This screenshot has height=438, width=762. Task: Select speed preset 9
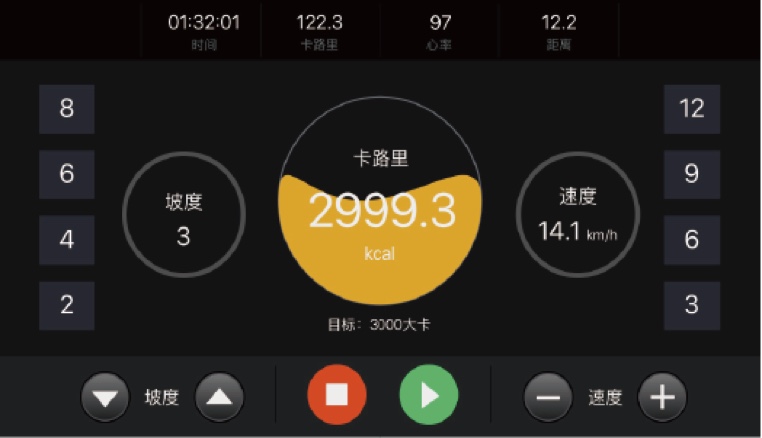[691, 174]
